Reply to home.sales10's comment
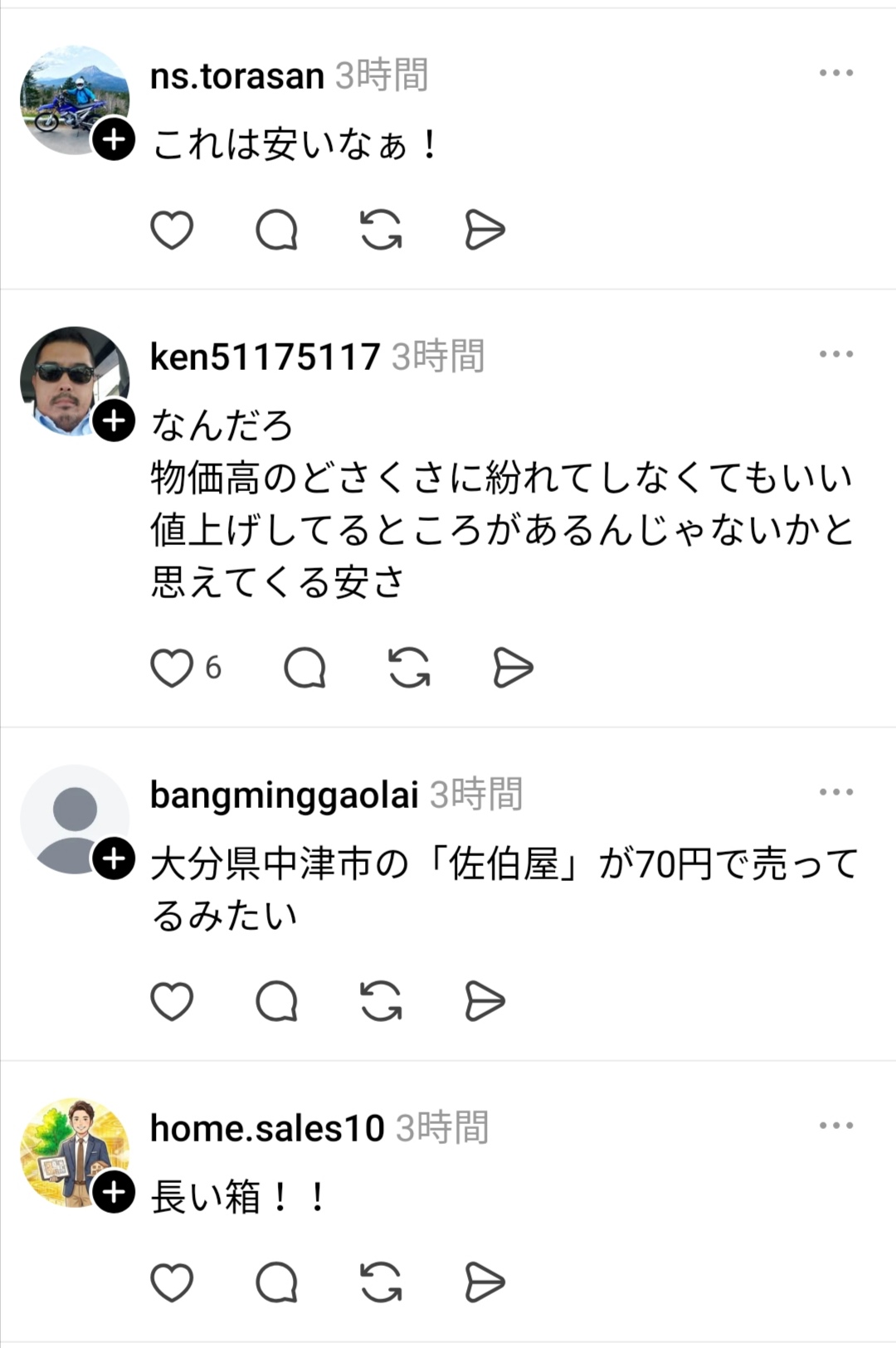 click(276, 1282)
